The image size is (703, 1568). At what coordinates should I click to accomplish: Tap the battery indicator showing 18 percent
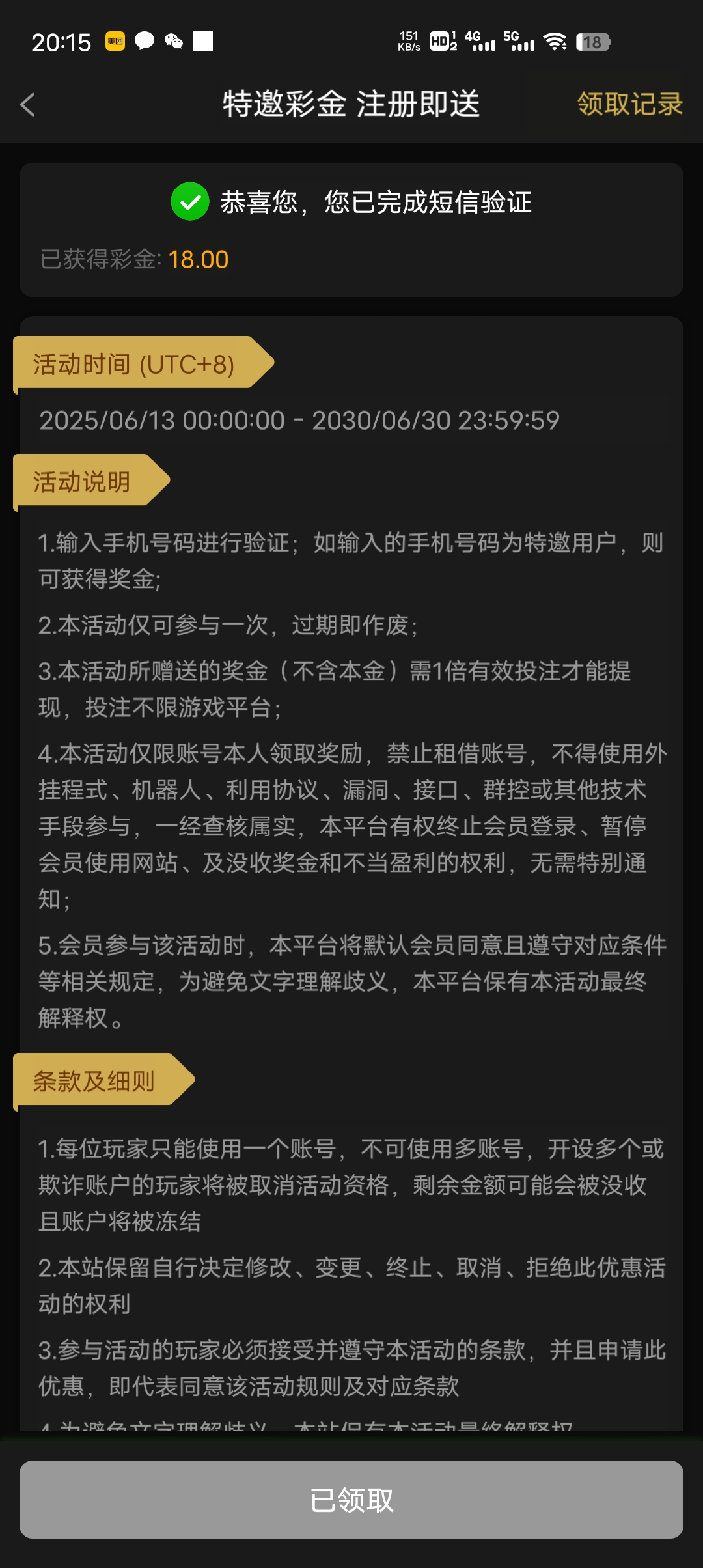point(593,42)
